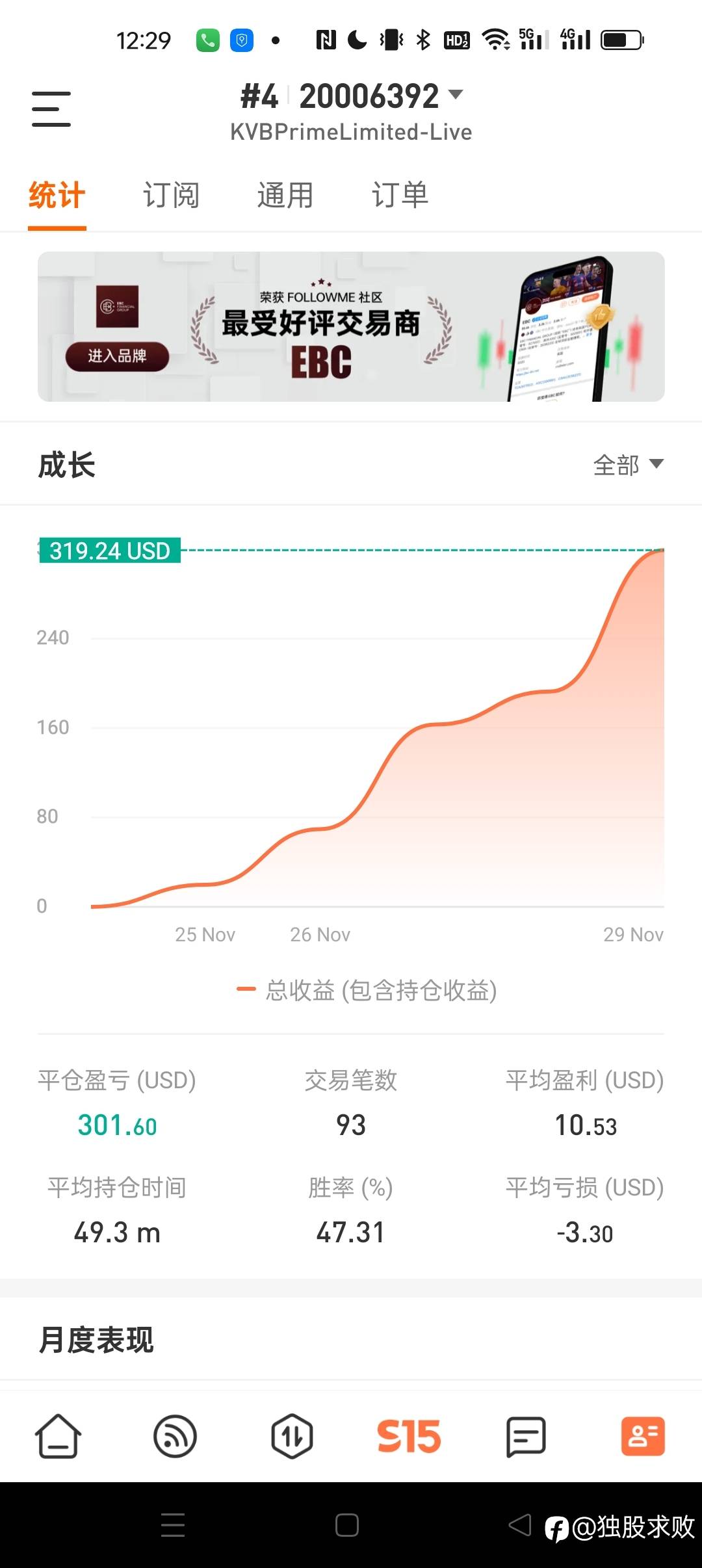Expand the account 20006392 dropdown
Viewport: 702px width, 1568px height.
(x=352, y=96)
